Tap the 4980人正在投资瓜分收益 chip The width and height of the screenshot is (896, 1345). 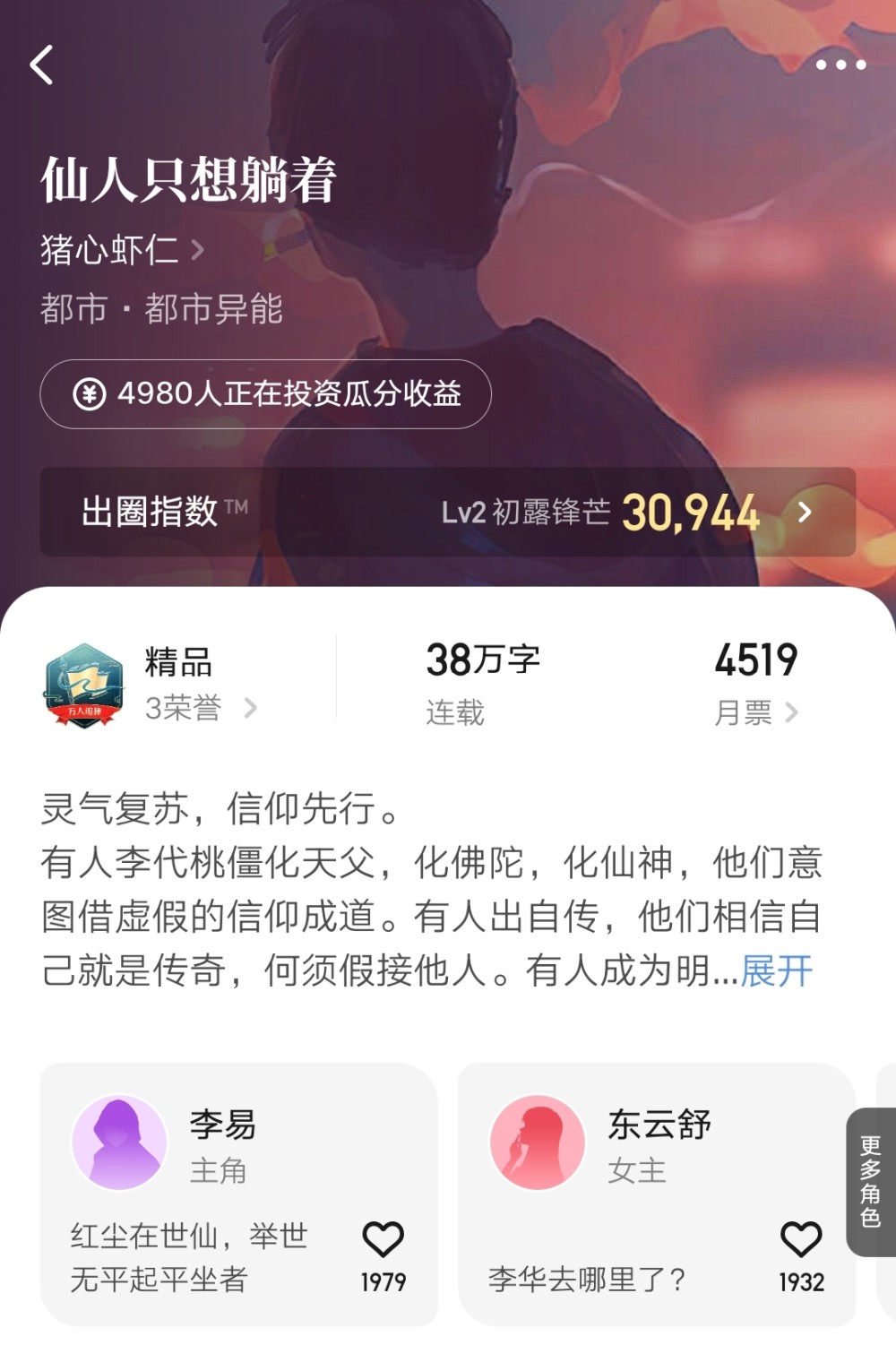tap(265, 394)
